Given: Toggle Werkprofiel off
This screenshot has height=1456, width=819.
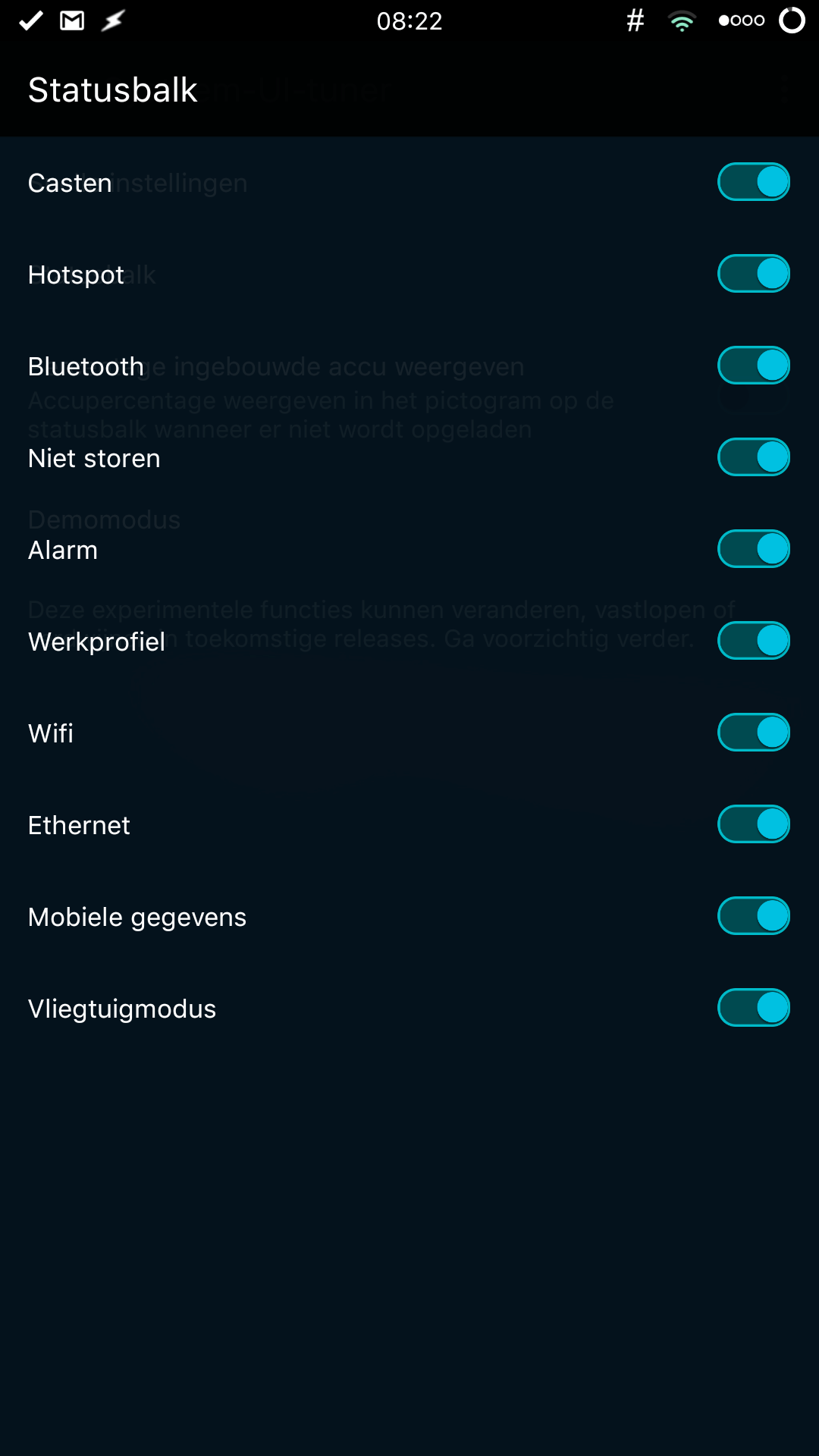Looking at the screenshot, I should pos(754,641).
